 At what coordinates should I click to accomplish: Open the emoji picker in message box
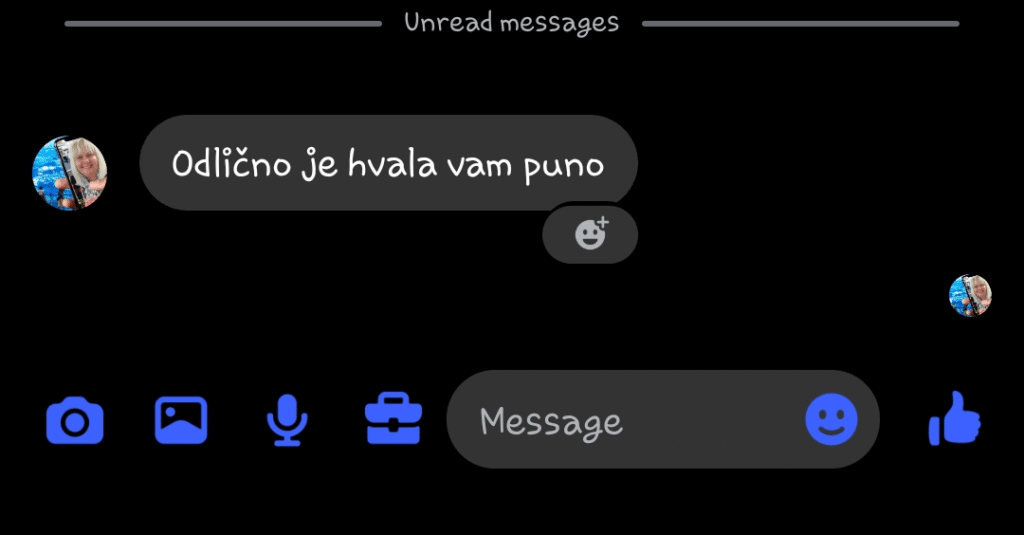coord(831,419)
